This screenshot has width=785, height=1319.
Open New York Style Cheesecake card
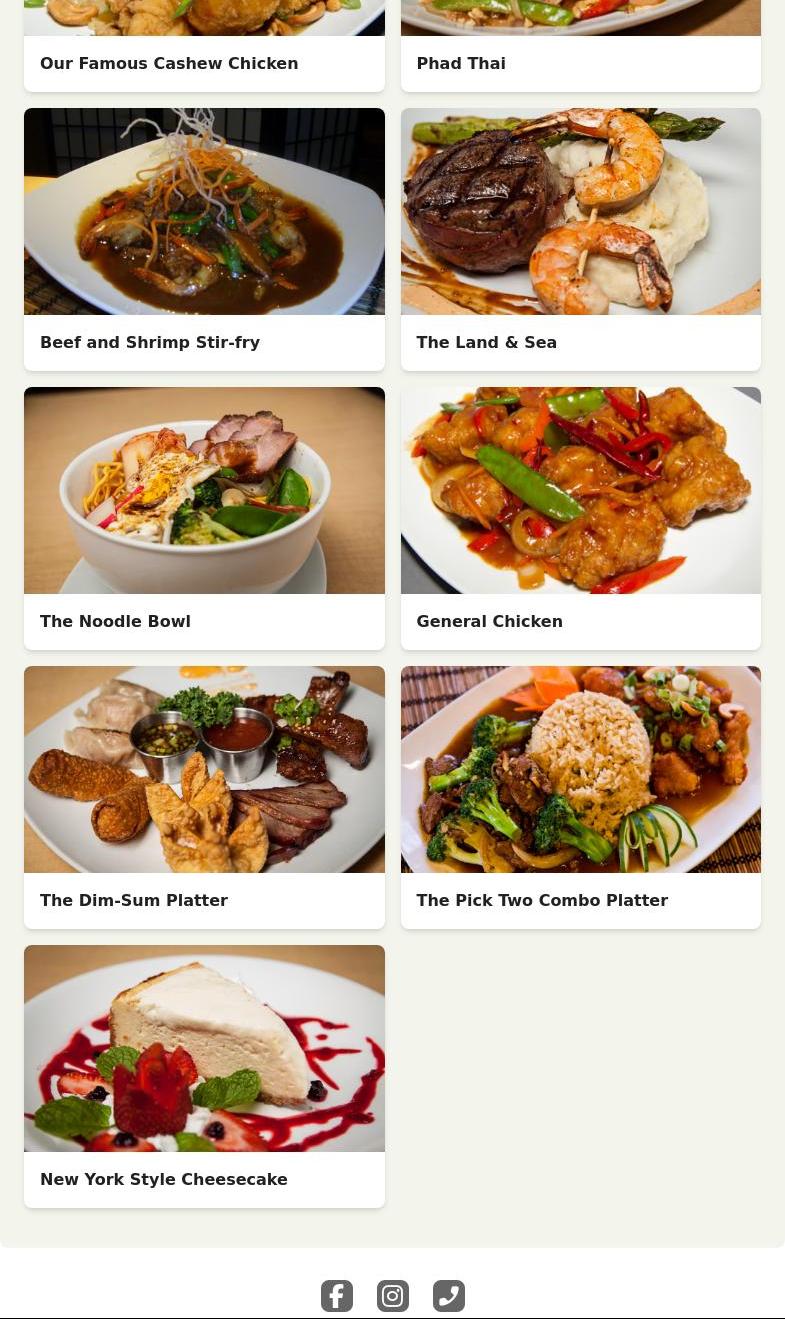click(x=204, y=1076)
